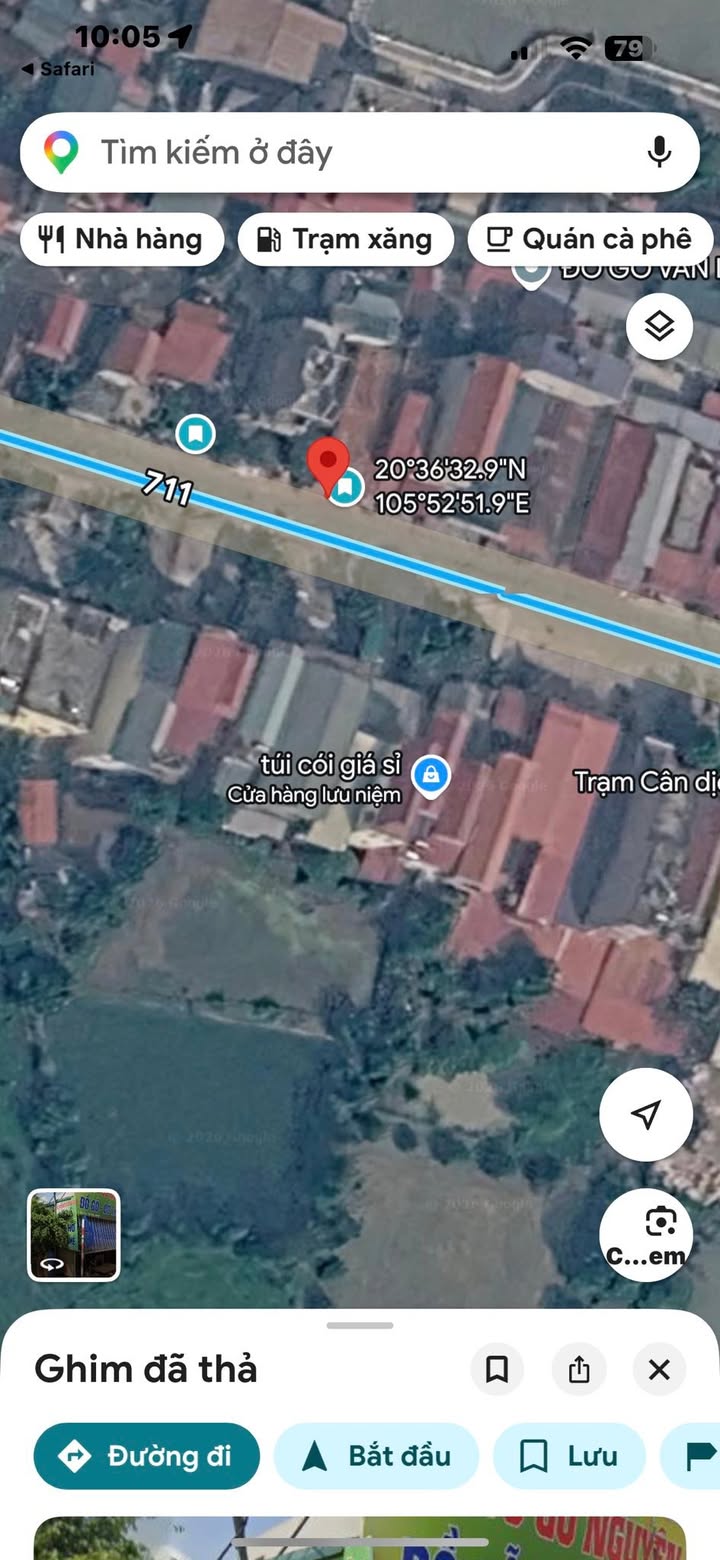Image resolution: width=720 pixels, height=1560 pixels.
Task: Open the camera lens button
Action: [646, 1235]
